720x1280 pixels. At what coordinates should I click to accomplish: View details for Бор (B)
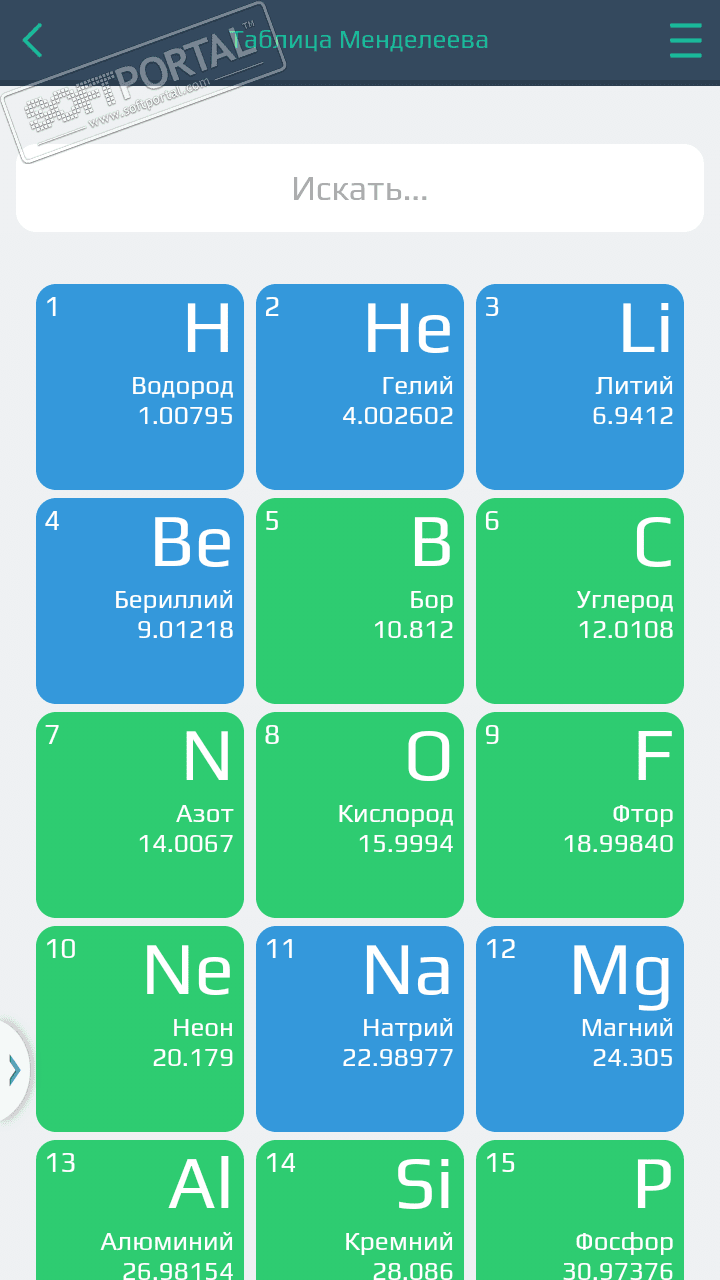coord(360,601)
